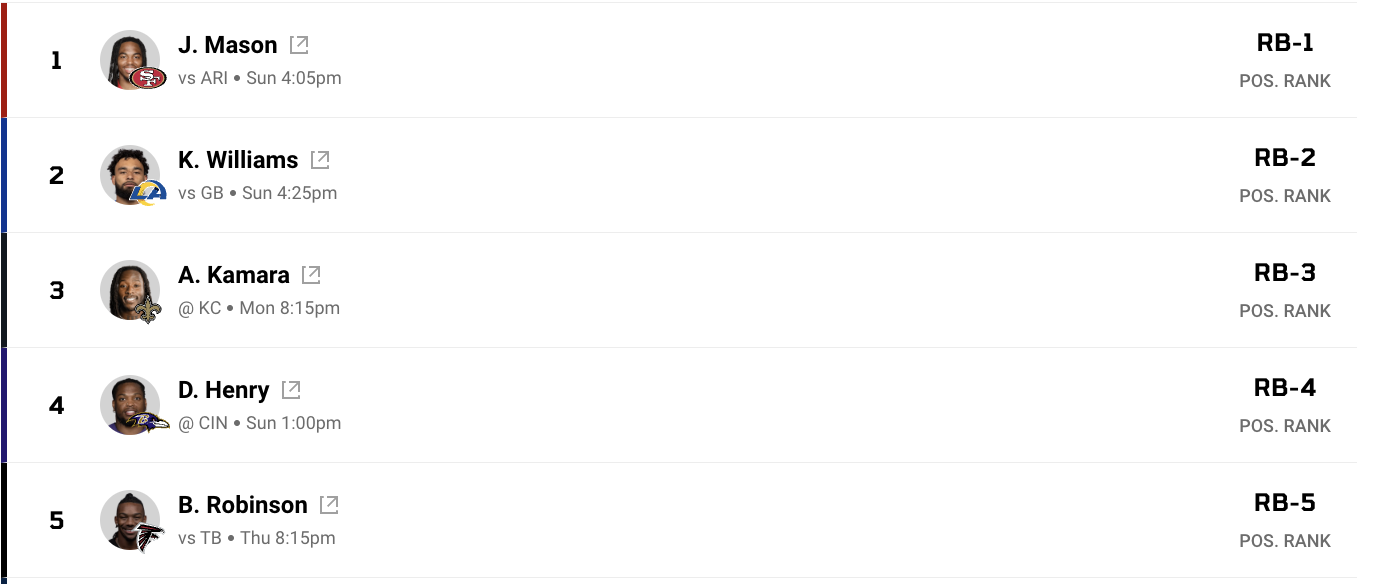Open J. Mason's external link icon

pos(299,45)
